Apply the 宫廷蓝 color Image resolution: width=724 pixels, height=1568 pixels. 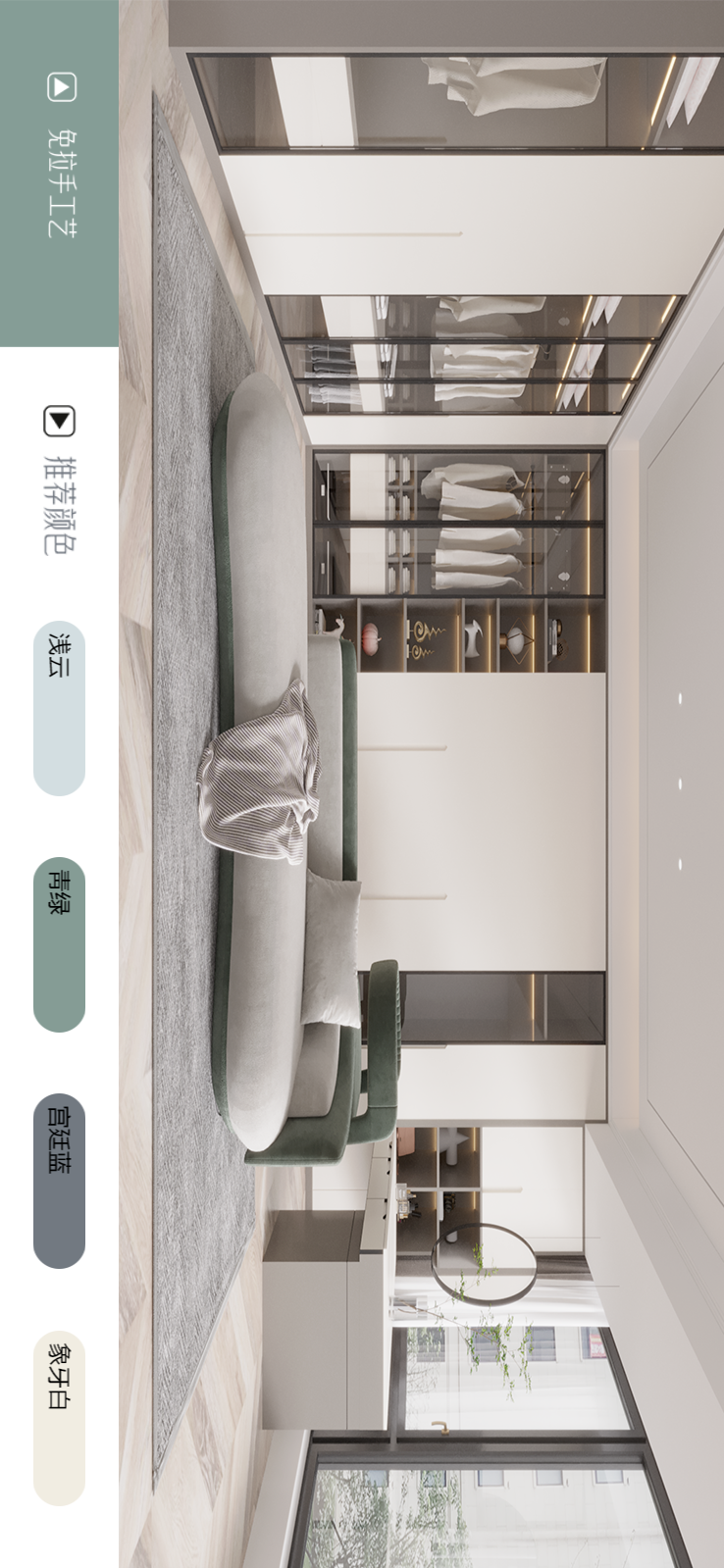point(59,1181)
